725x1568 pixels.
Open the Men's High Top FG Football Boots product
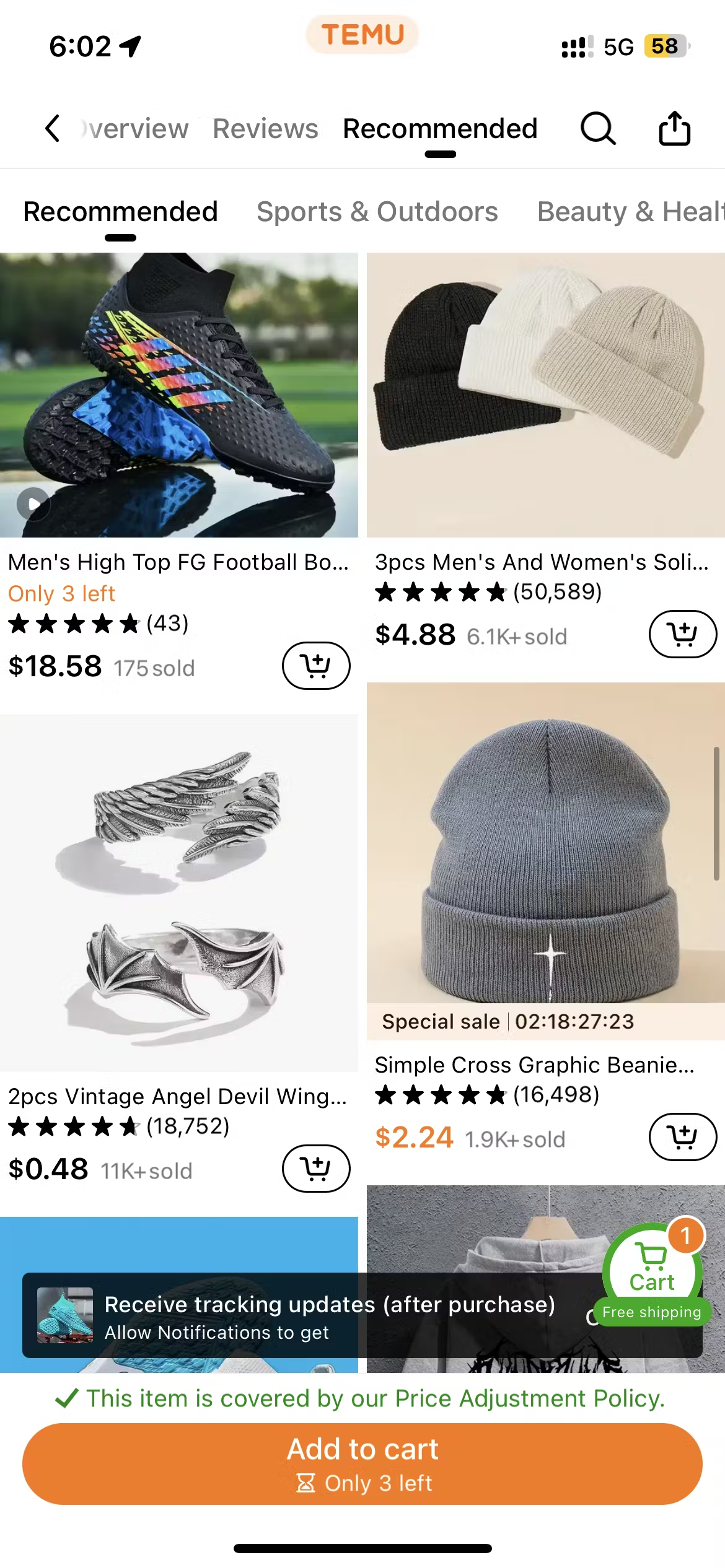pos(178,395)
